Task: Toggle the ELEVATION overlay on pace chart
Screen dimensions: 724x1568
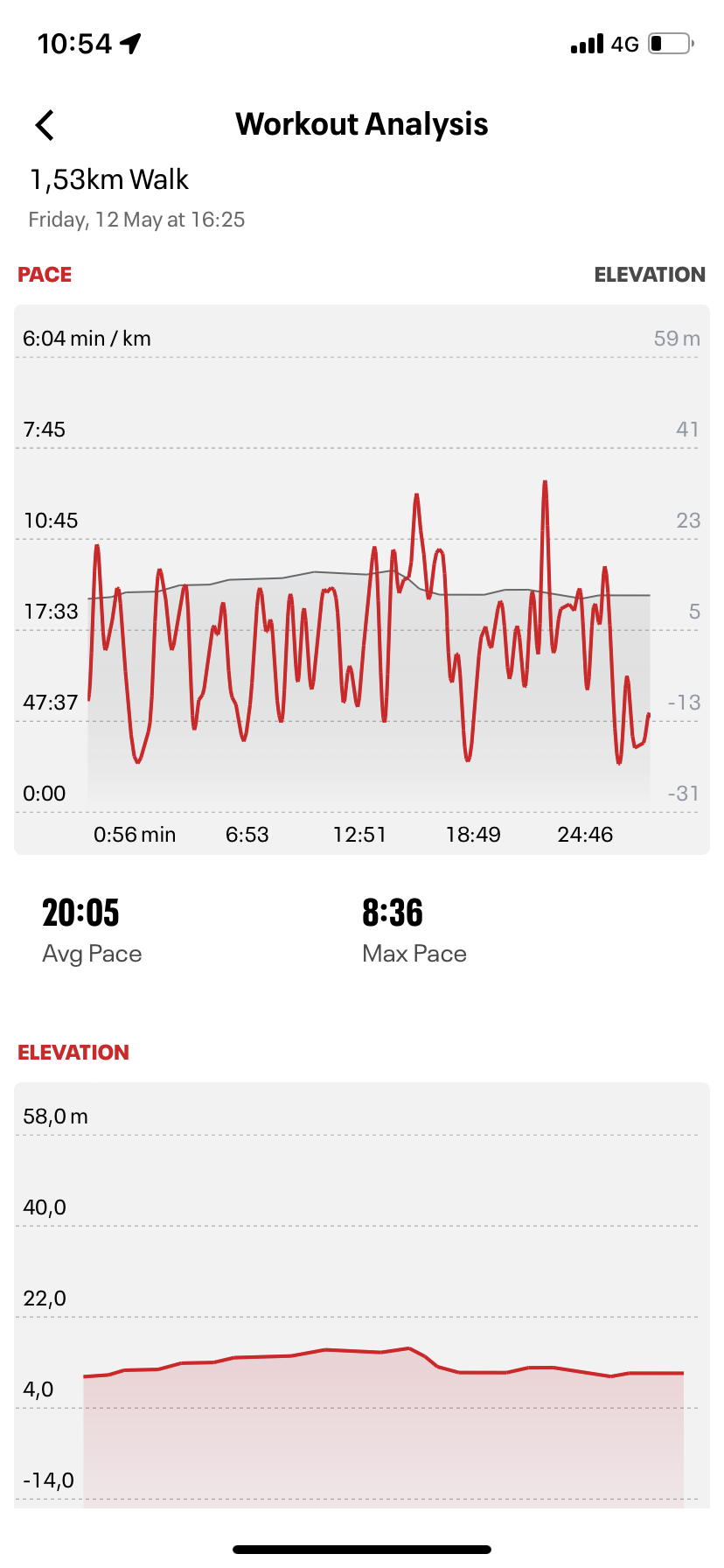Action: pos(649,275)
